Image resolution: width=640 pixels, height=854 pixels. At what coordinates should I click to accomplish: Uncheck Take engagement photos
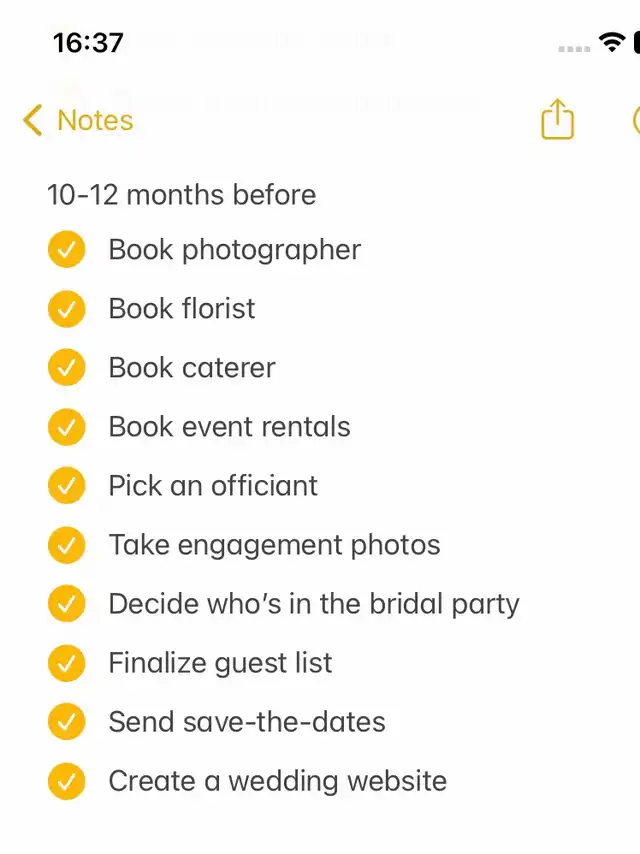[x=66, y=545]
